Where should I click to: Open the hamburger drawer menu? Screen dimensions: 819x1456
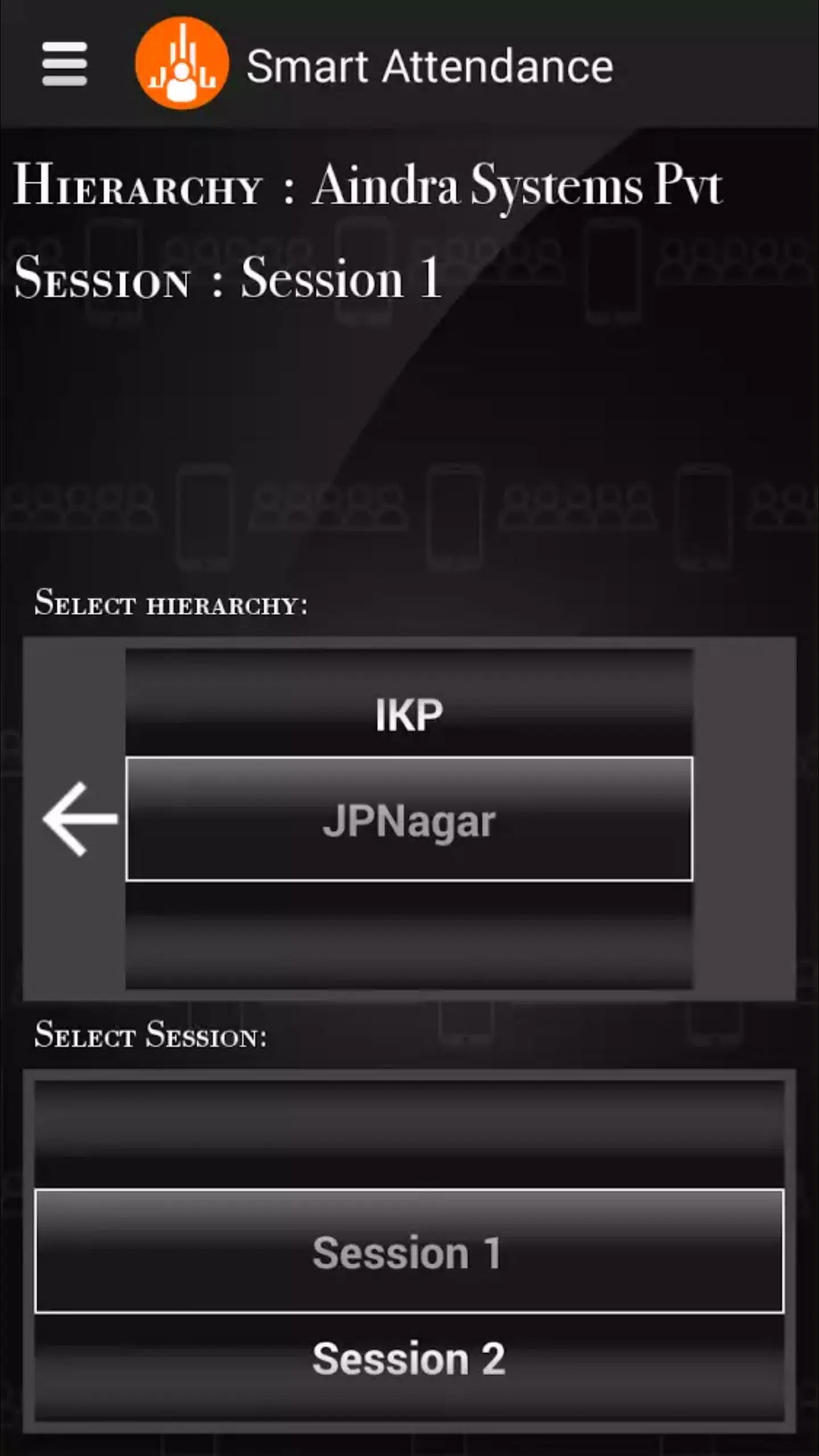coord(64,64)
